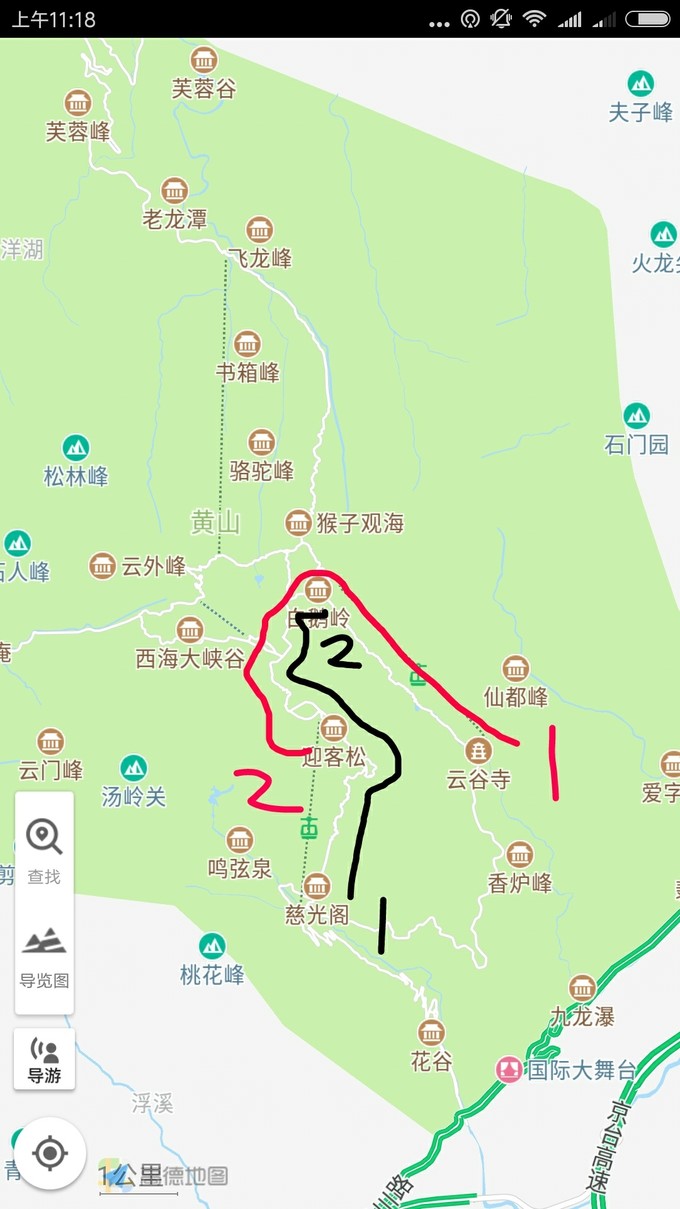This screenshot has width=680, height=1209.
Task: Tap the 云谷寺 temple marker
Action: 478,751
